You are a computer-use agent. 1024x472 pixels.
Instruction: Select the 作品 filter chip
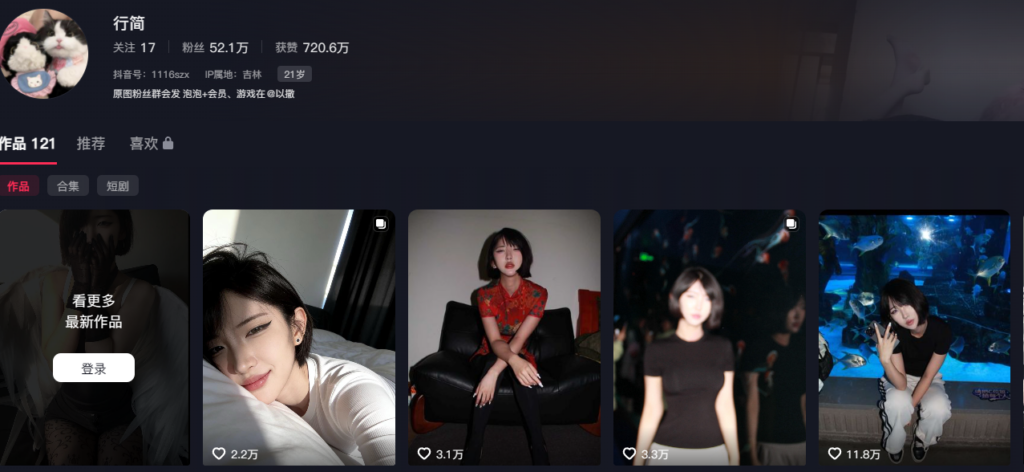pos(19,186)
